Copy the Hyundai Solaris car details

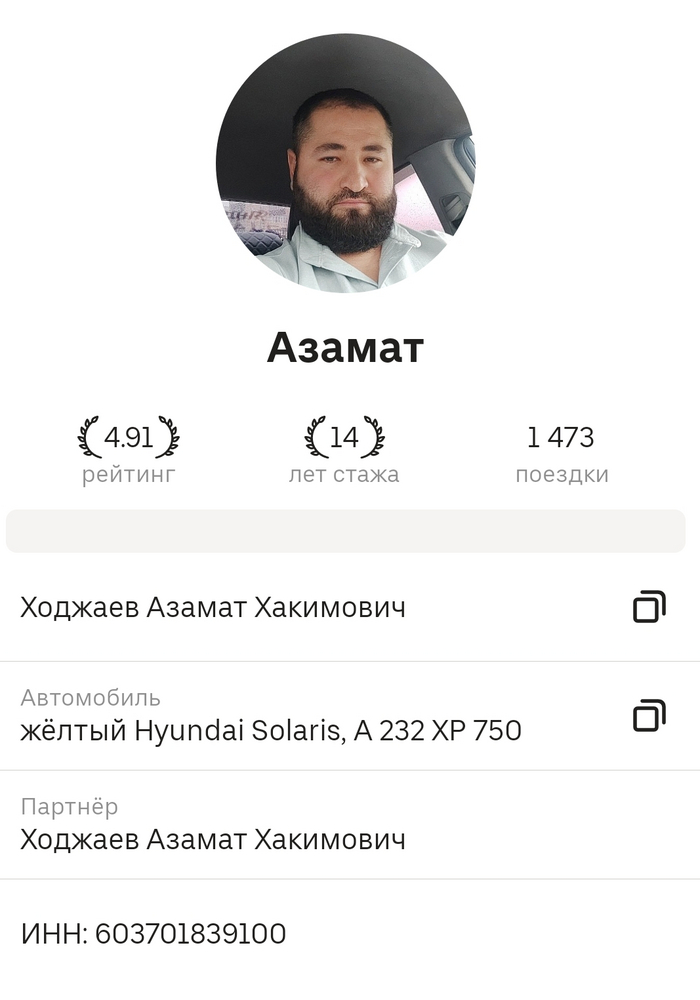649,716
